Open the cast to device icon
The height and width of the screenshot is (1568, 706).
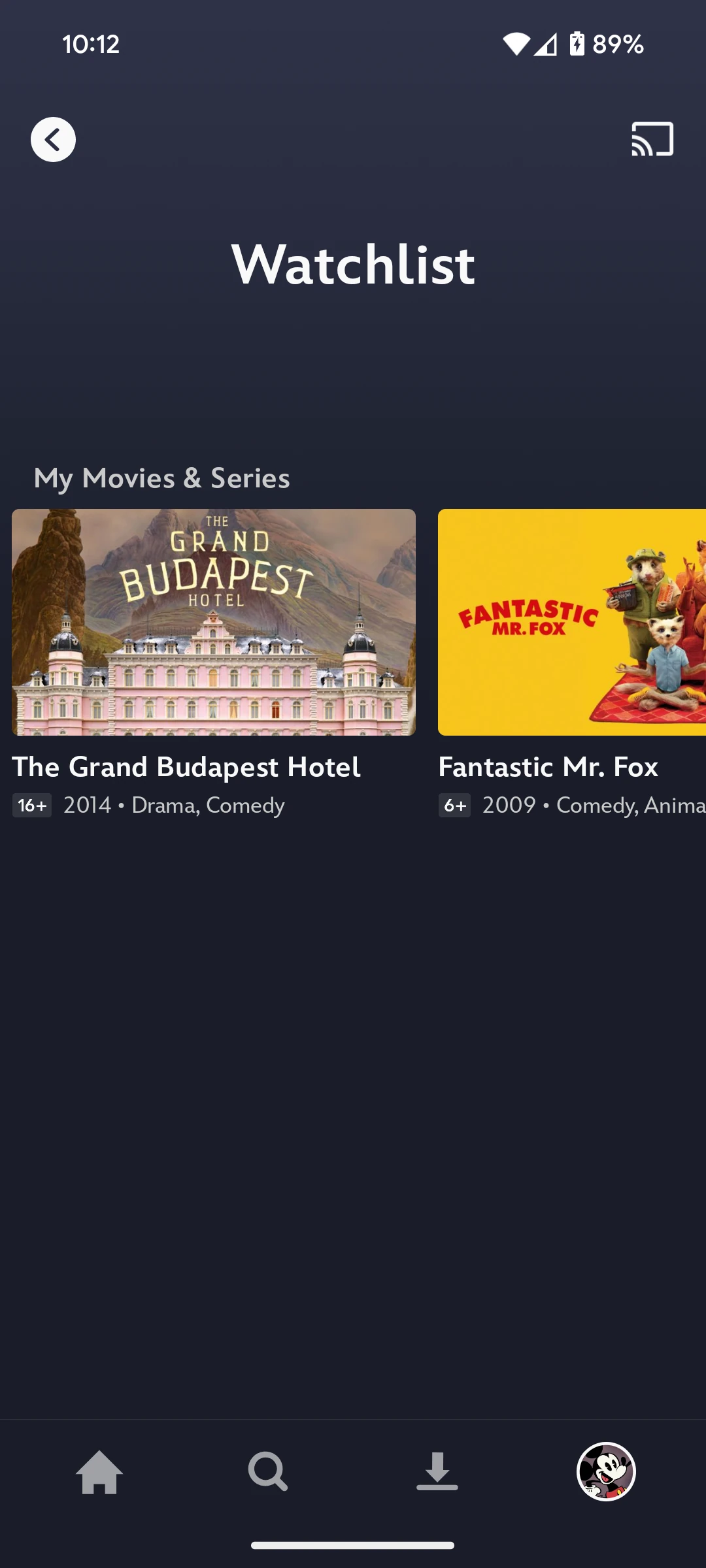pyautogui.click(x=652, y=139)
